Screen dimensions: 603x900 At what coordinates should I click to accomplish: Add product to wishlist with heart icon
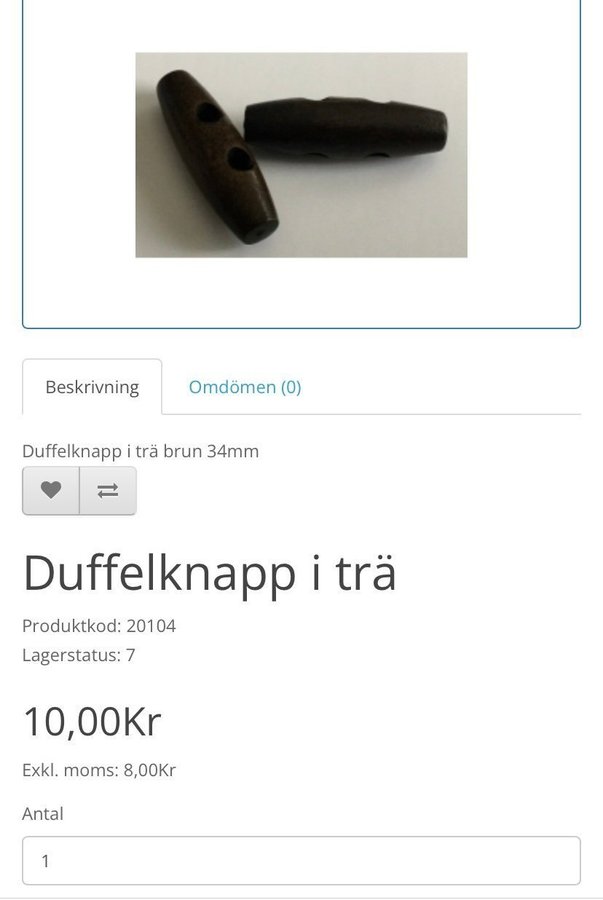coord(51,491)
